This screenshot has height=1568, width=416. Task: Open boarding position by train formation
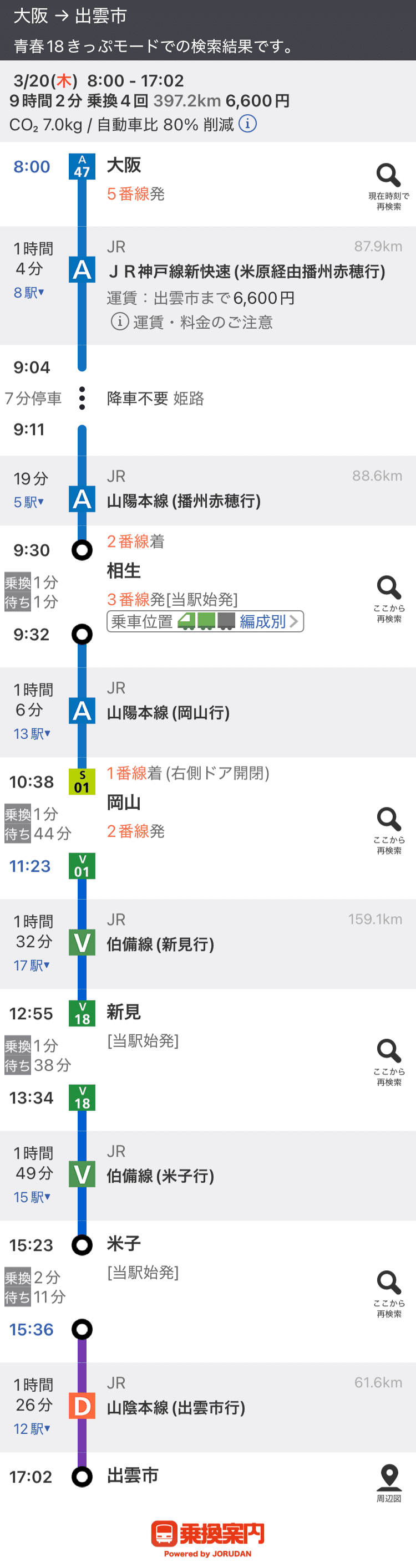point(205,621)
